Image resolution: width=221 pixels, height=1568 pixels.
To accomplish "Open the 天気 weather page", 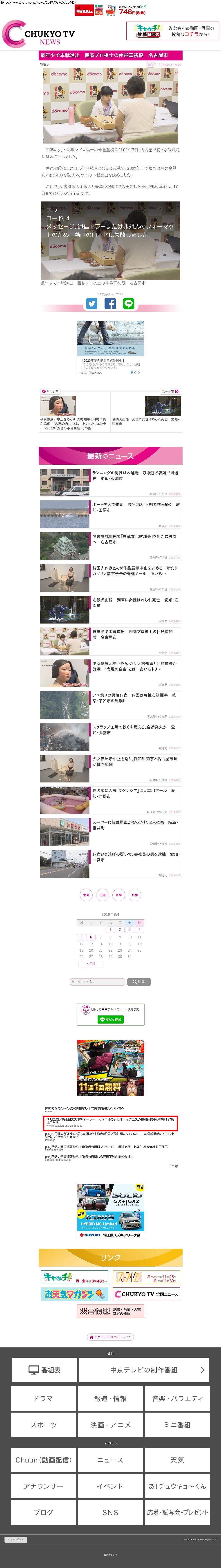I will click(177, 1460).
